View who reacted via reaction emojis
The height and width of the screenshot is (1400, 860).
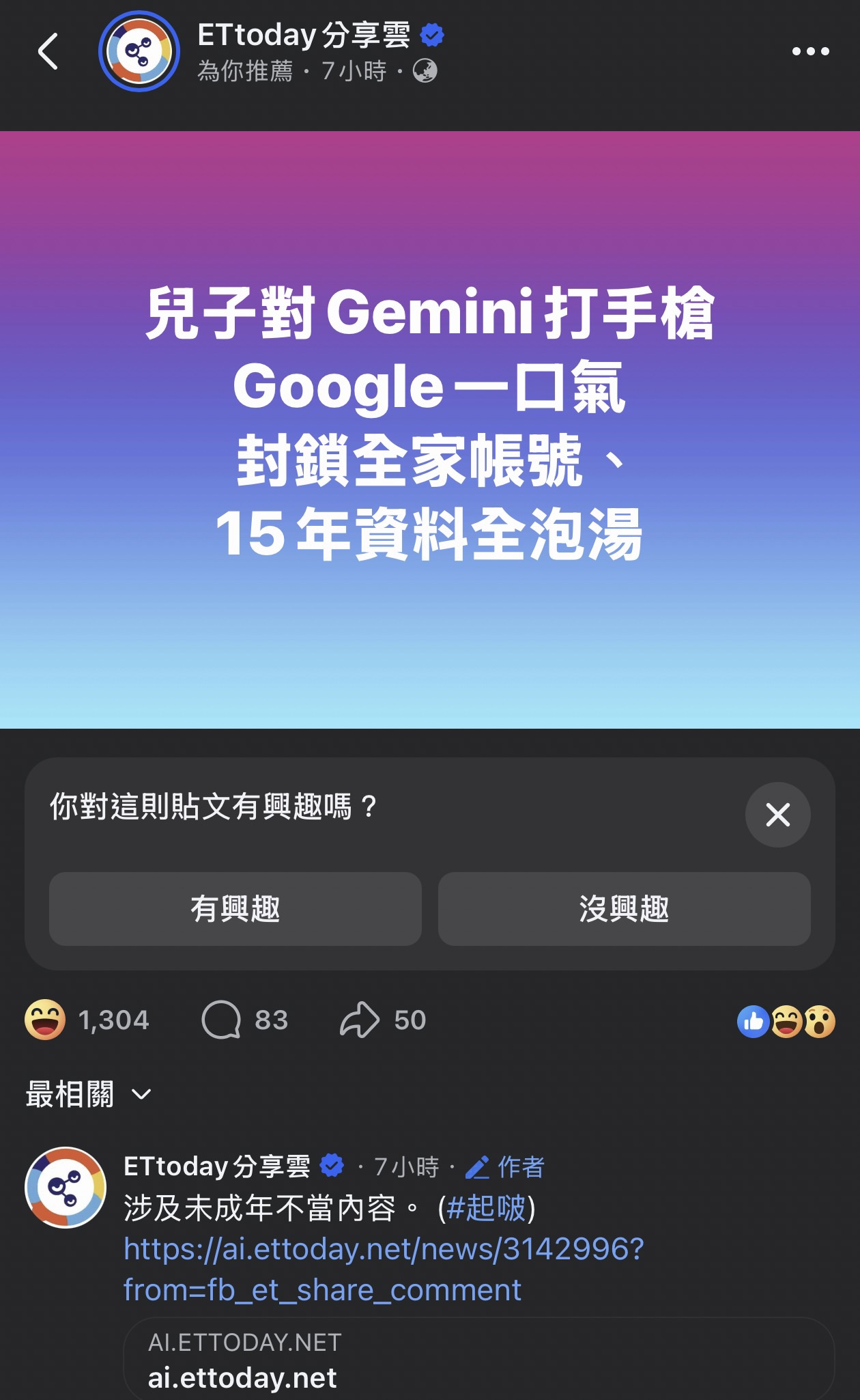point(786,1022)
